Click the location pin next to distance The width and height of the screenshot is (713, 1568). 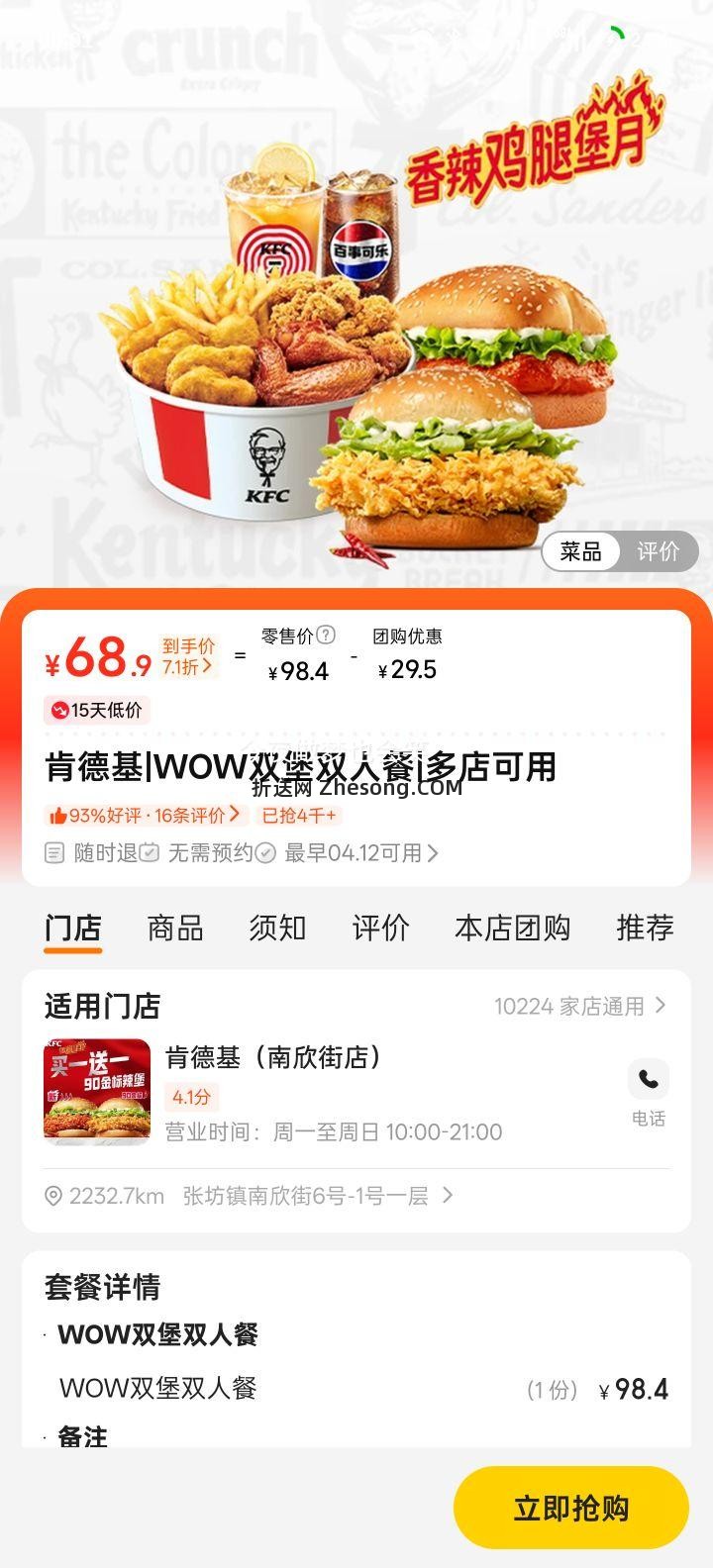coord(53,1197)
